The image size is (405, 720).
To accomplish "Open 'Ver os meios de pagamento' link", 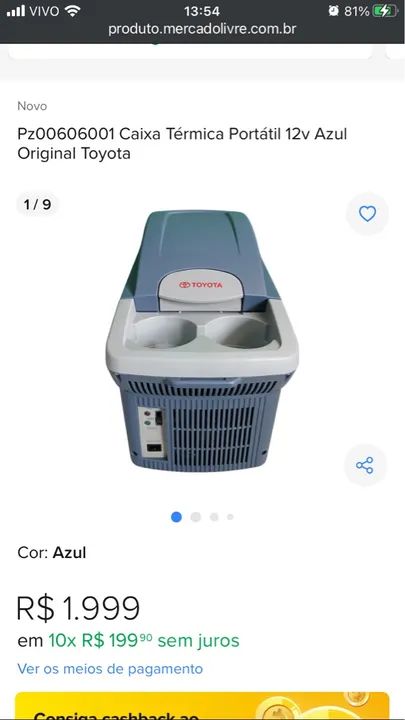I will [x=110, y=669].
